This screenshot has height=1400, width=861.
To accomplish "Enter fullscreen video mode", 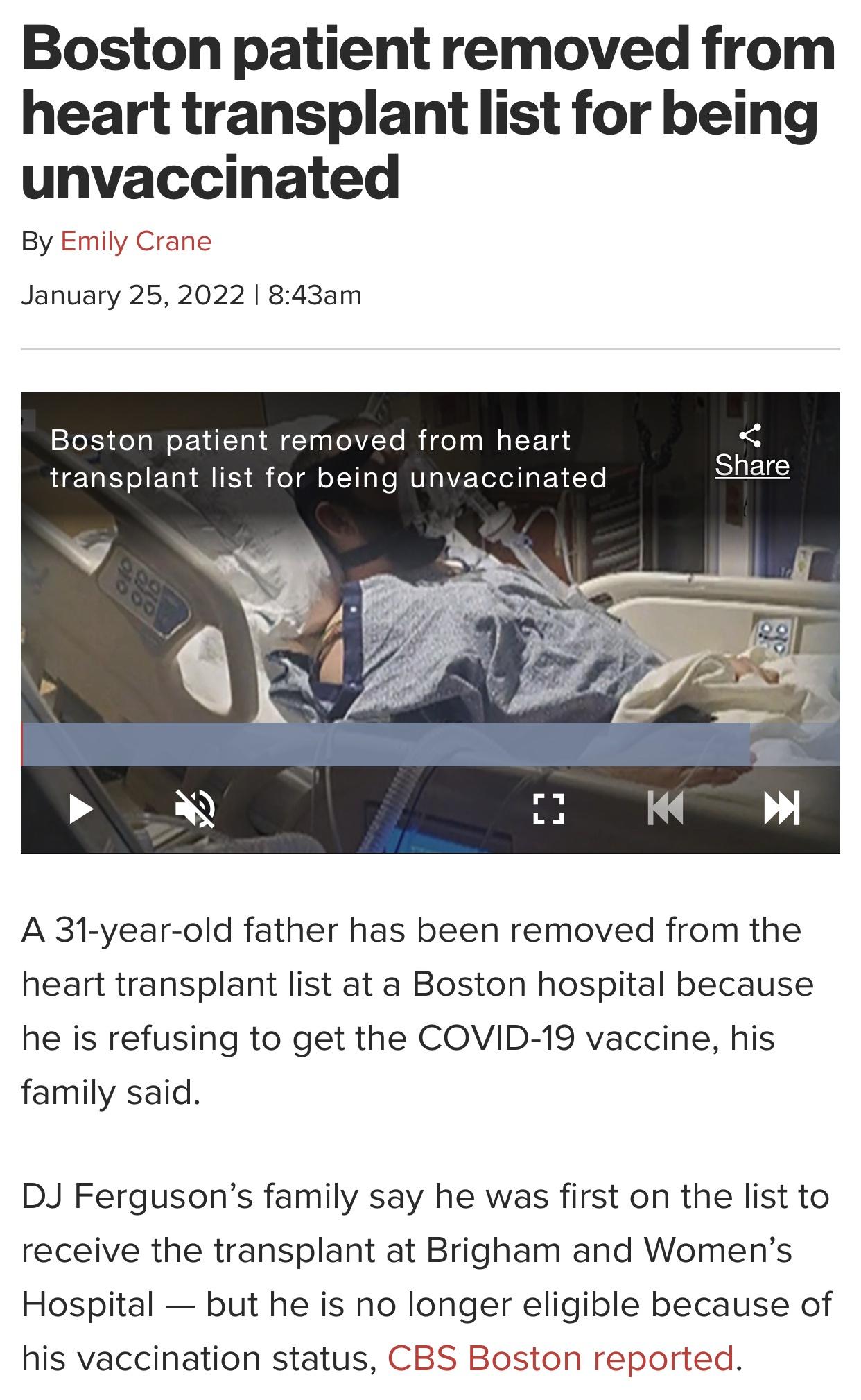I will click(548, 809).
